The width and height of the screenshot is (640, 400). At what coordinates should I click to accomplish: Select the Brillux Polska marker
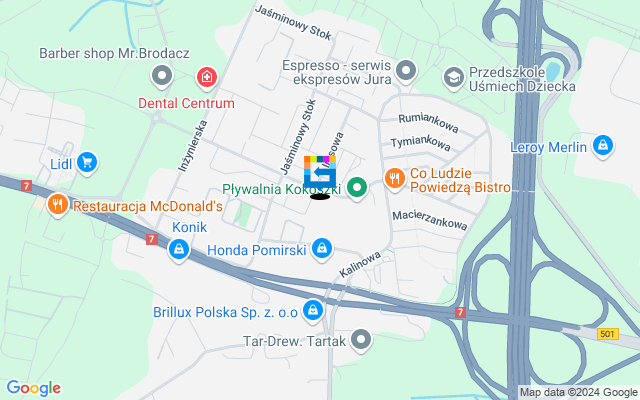[x=314, y=311]
